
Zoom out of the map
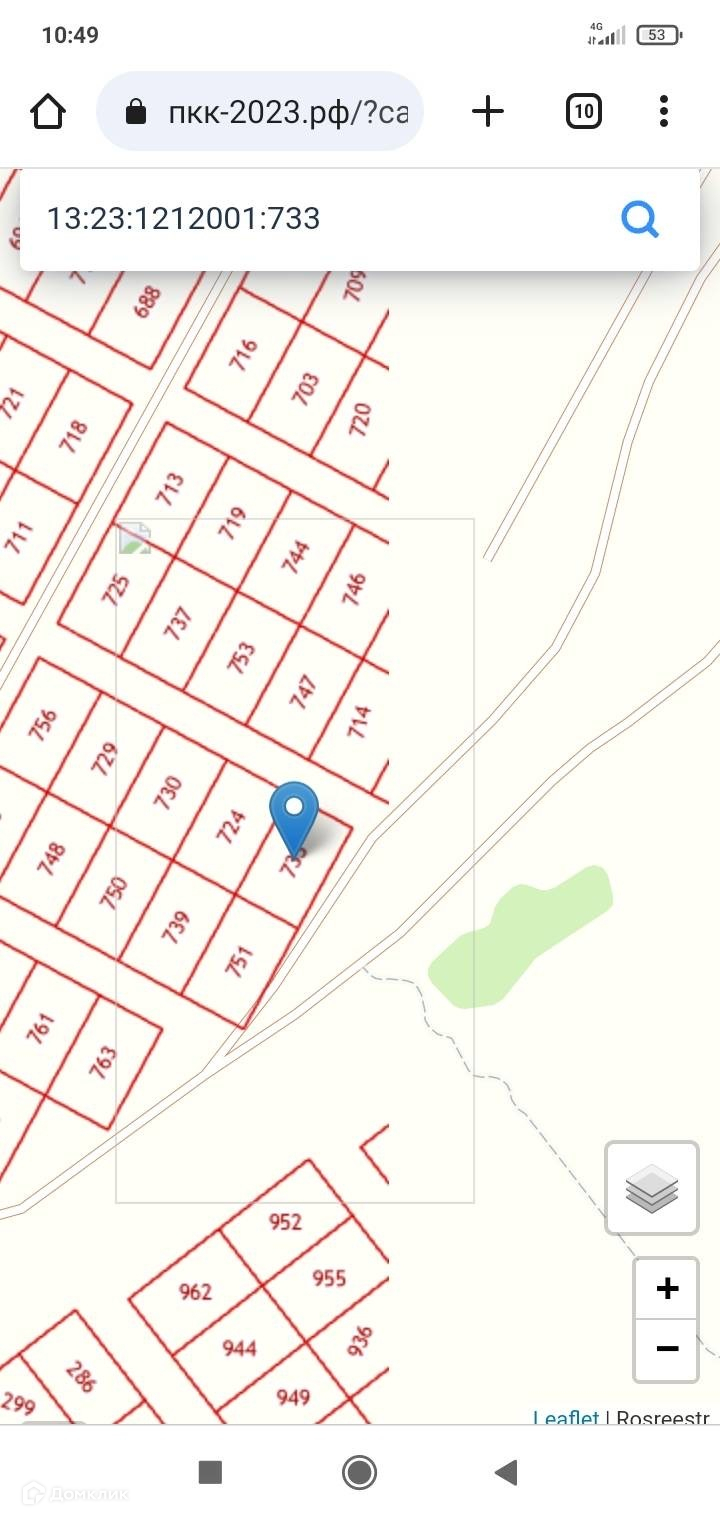(666, 1348)
